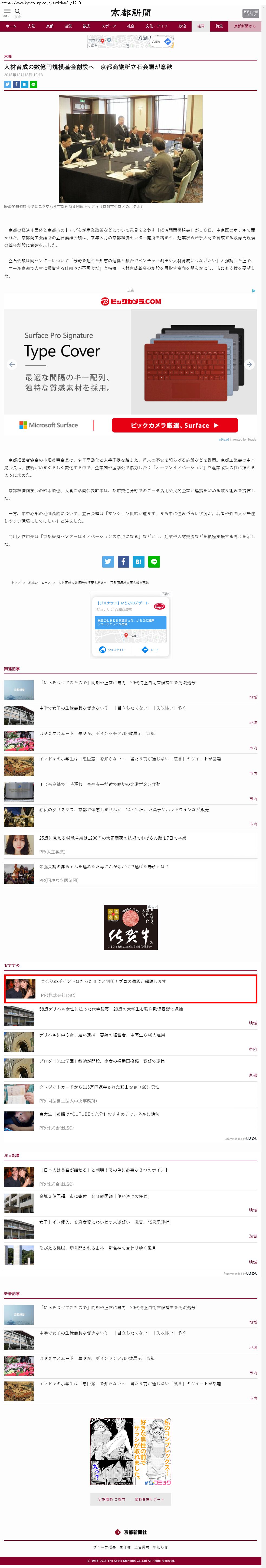This screenshot has width=266, height=1568.
Task: Visit the グループ概要 footer link
Action: pos(104,1547)
